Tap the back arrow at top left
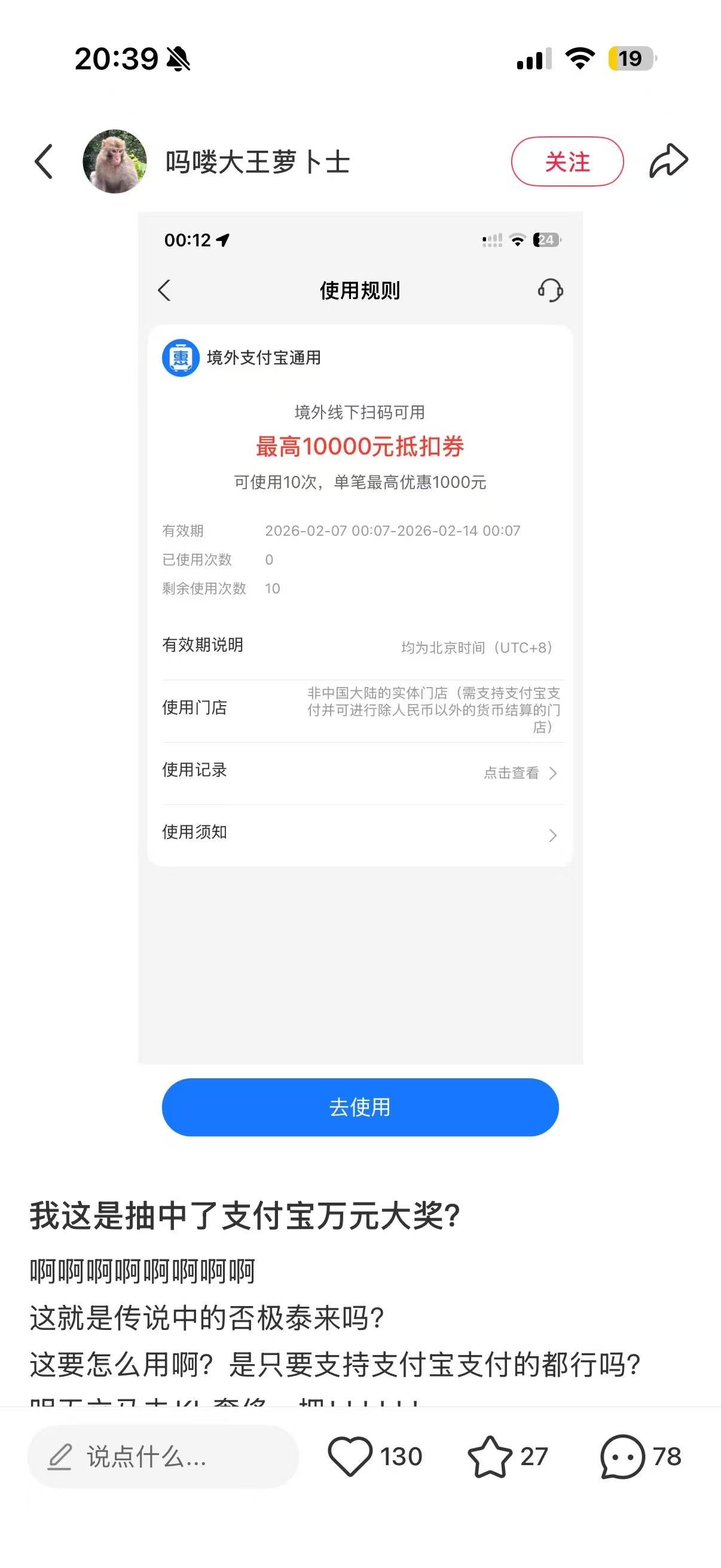The width and height of the screenshot is (721, 1568). click(43, 161)
